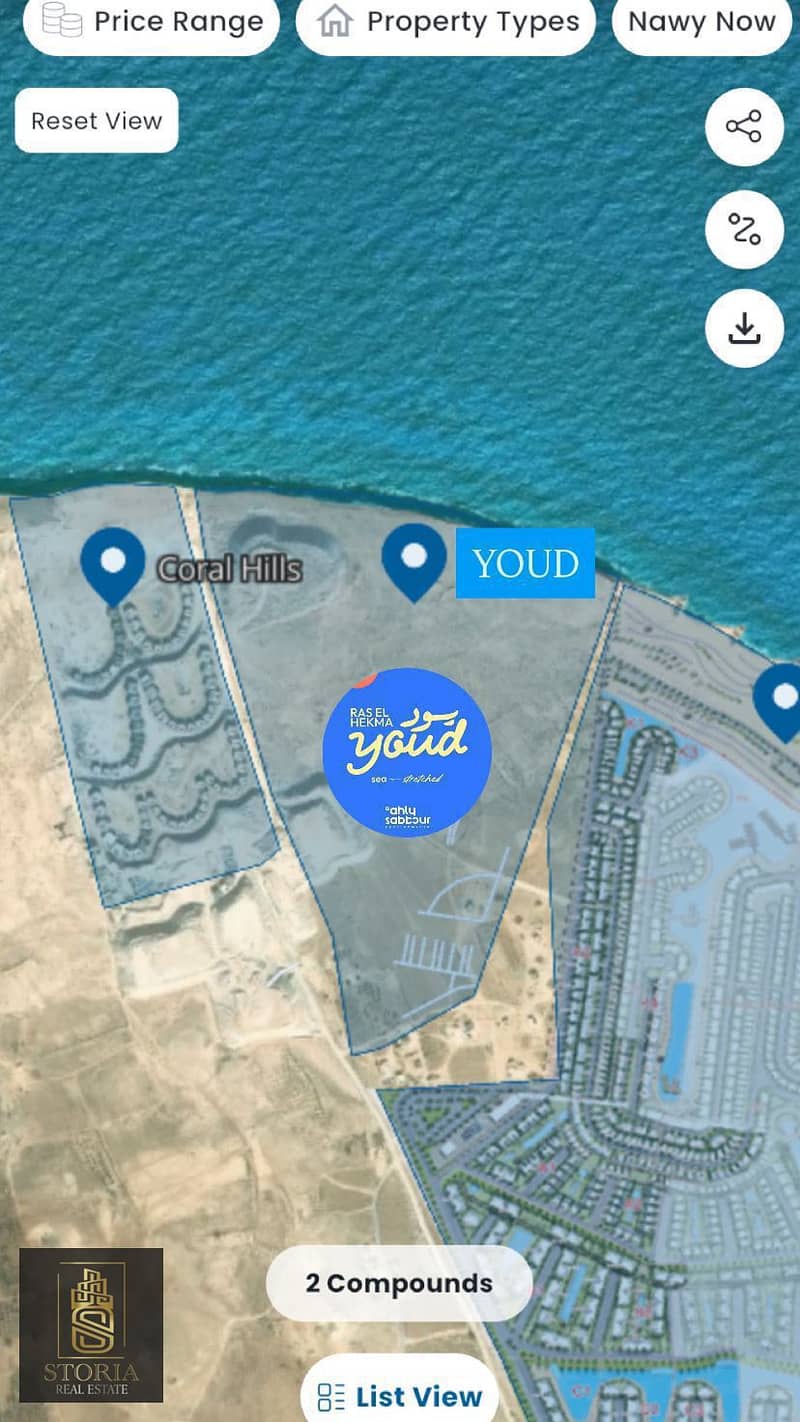Download the map
Screen dimensions: 800x1422
point(744,328)
